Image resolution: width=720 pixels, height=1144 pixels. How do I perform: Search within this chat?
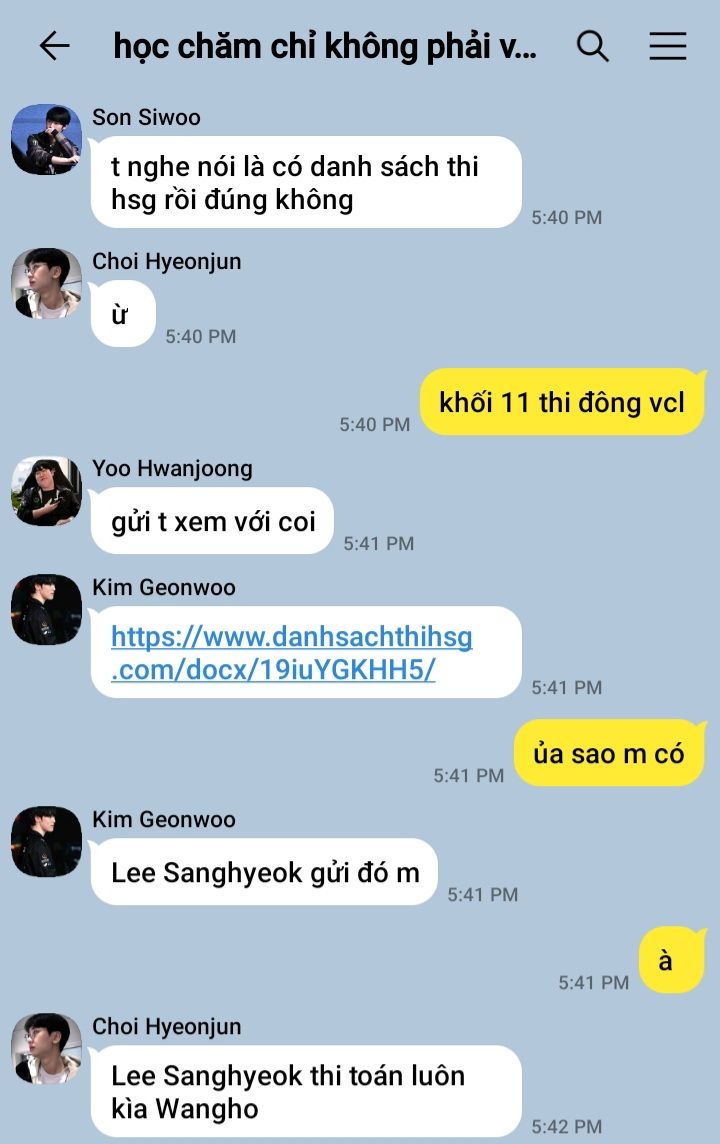tap(593, 46)
